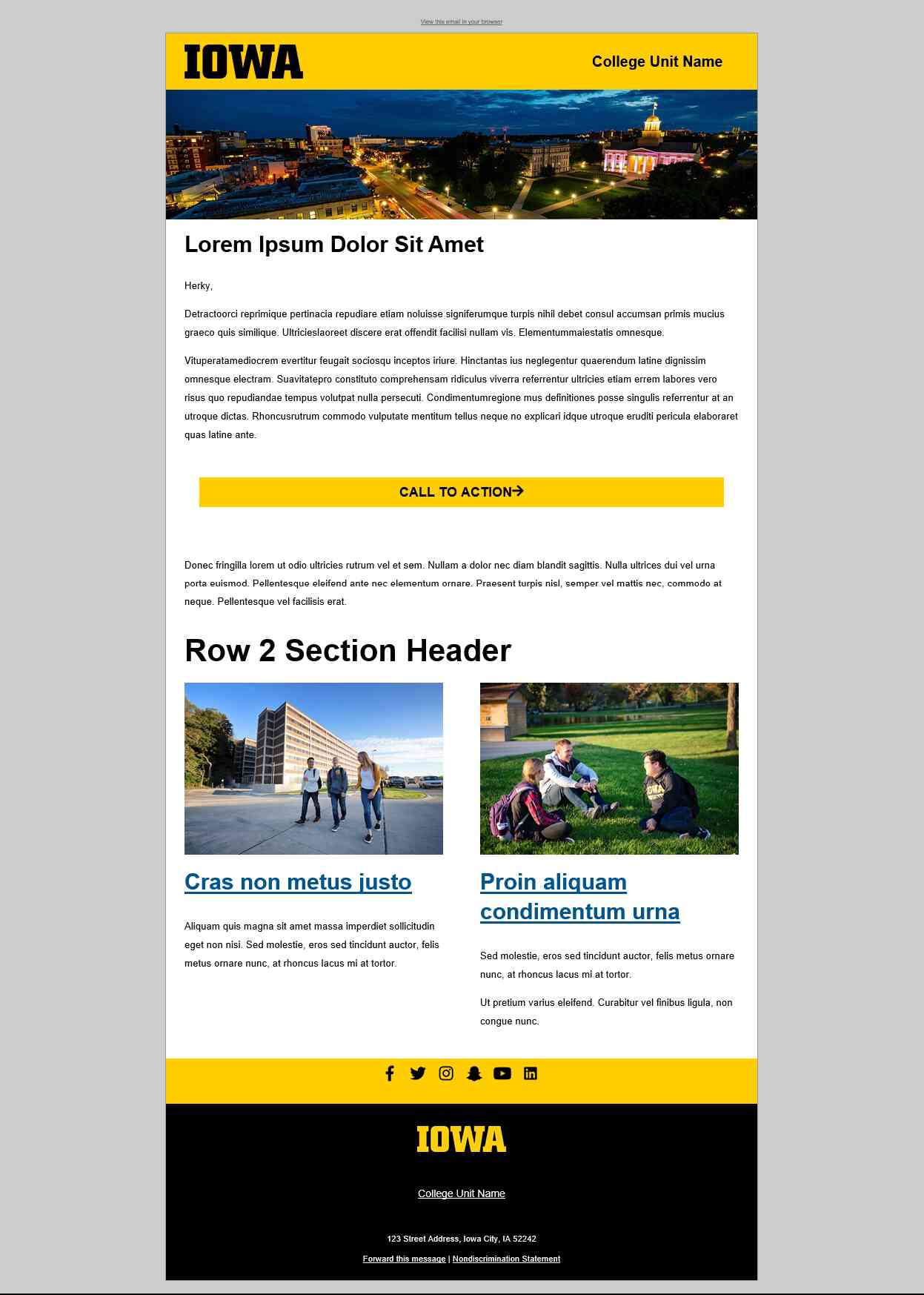Click the CALL TO ACTION button
Viewport: 924px width, 1295px height.
[x=461, y=491]
